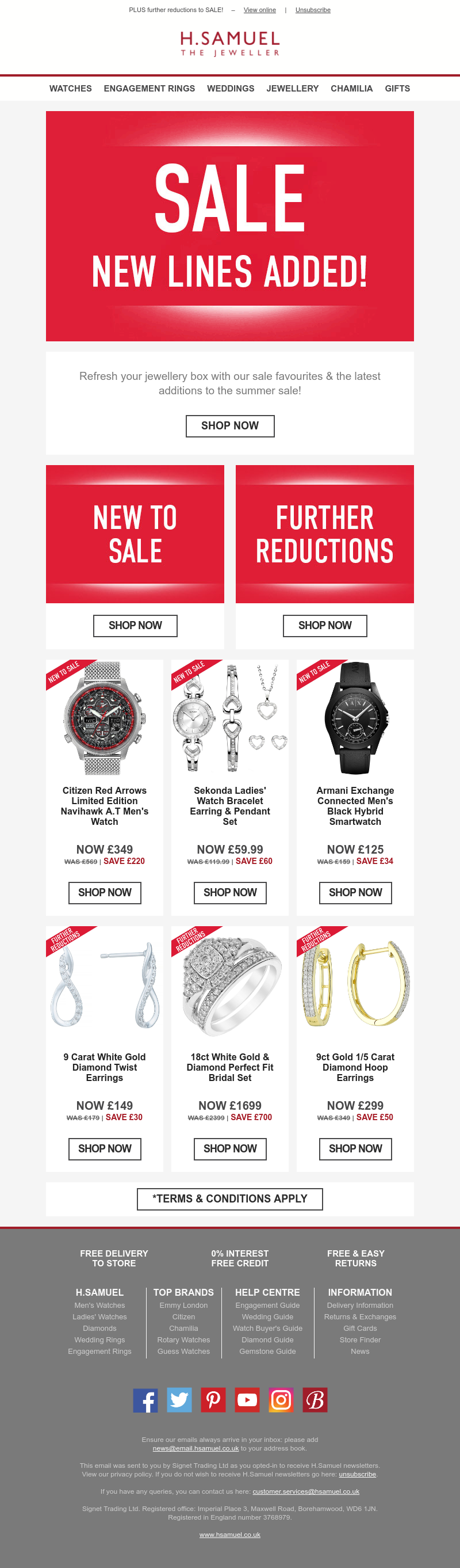The height and width of the screenshot is (1568, 460).
Task: Select the Chamilia menu item
Action: 351,88
